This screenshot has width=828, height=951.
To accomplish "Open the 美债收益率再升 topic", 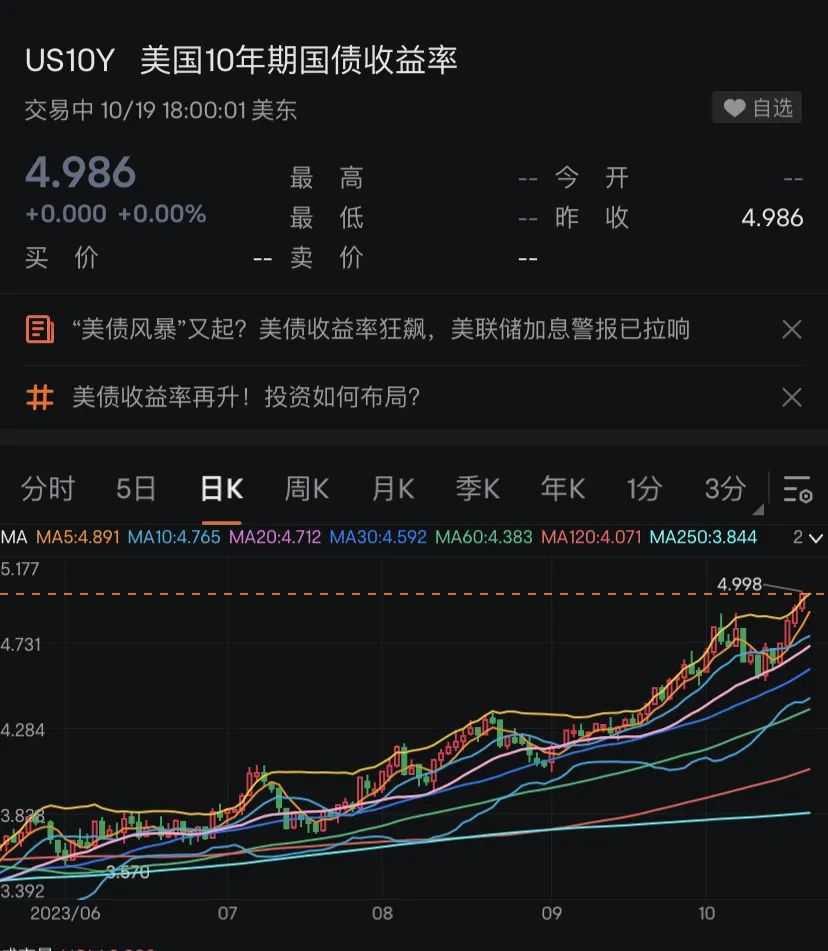I will tap(245, 397).
